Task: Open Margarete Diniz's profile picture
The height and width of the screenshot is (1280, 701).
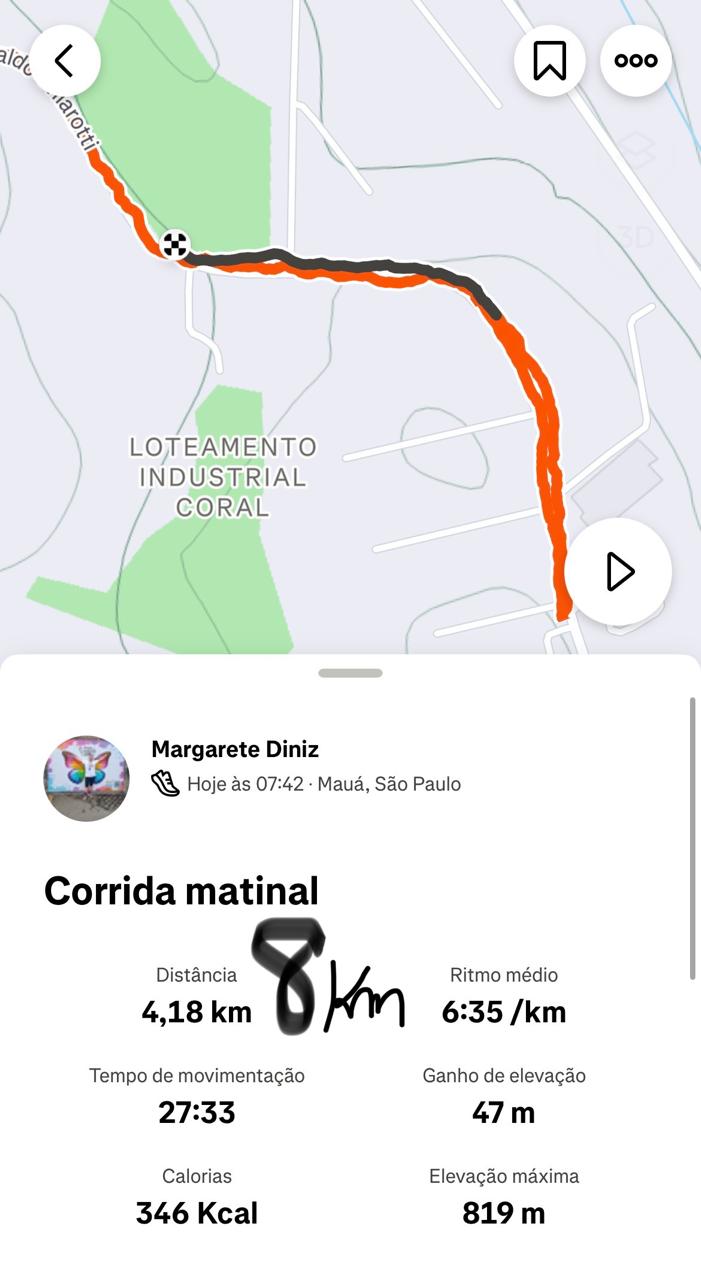Action: [x=87, y=778]
